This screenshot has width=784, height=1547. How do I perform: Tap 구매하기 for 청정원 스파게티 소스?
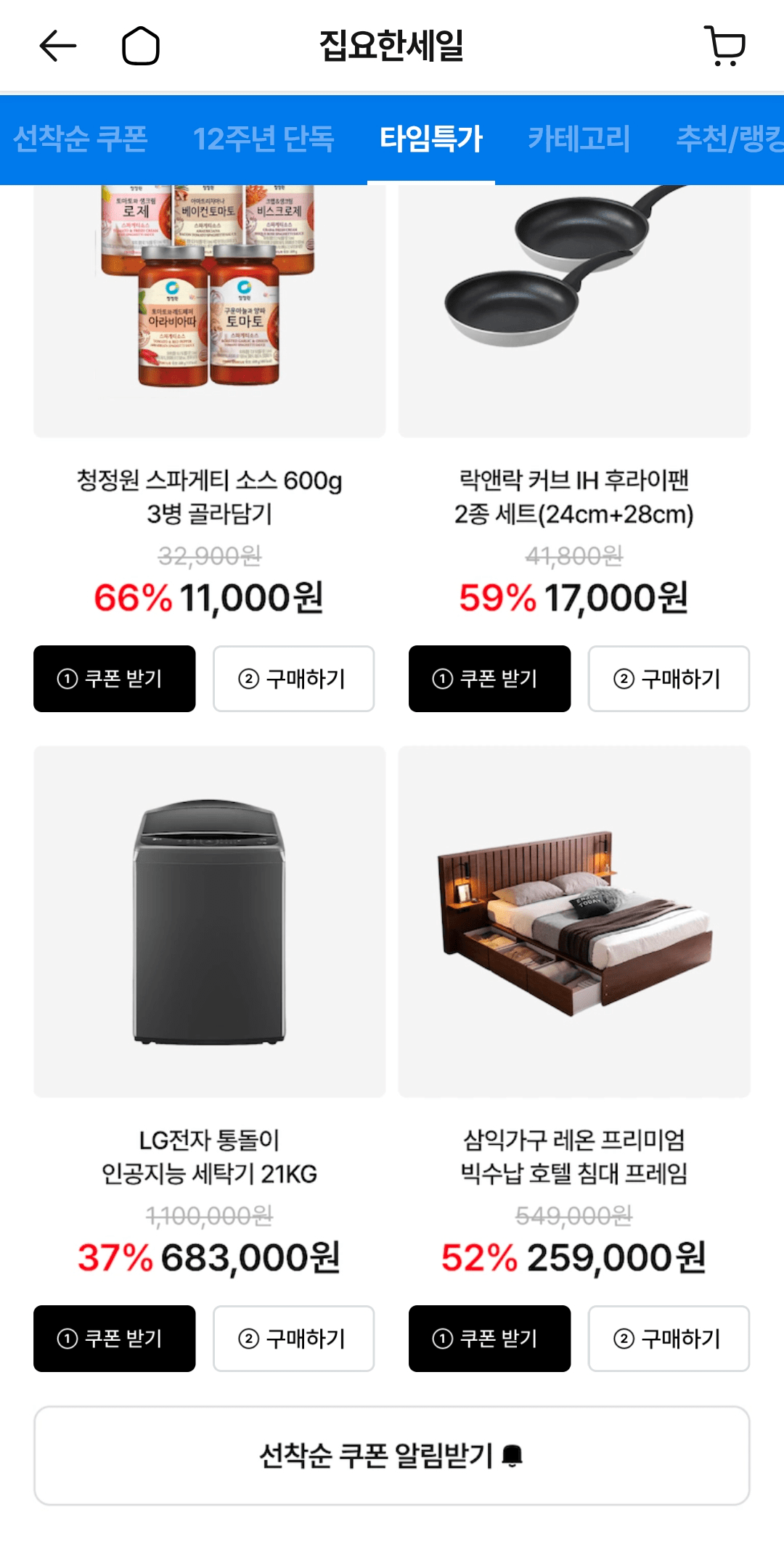tap(293, 679)
